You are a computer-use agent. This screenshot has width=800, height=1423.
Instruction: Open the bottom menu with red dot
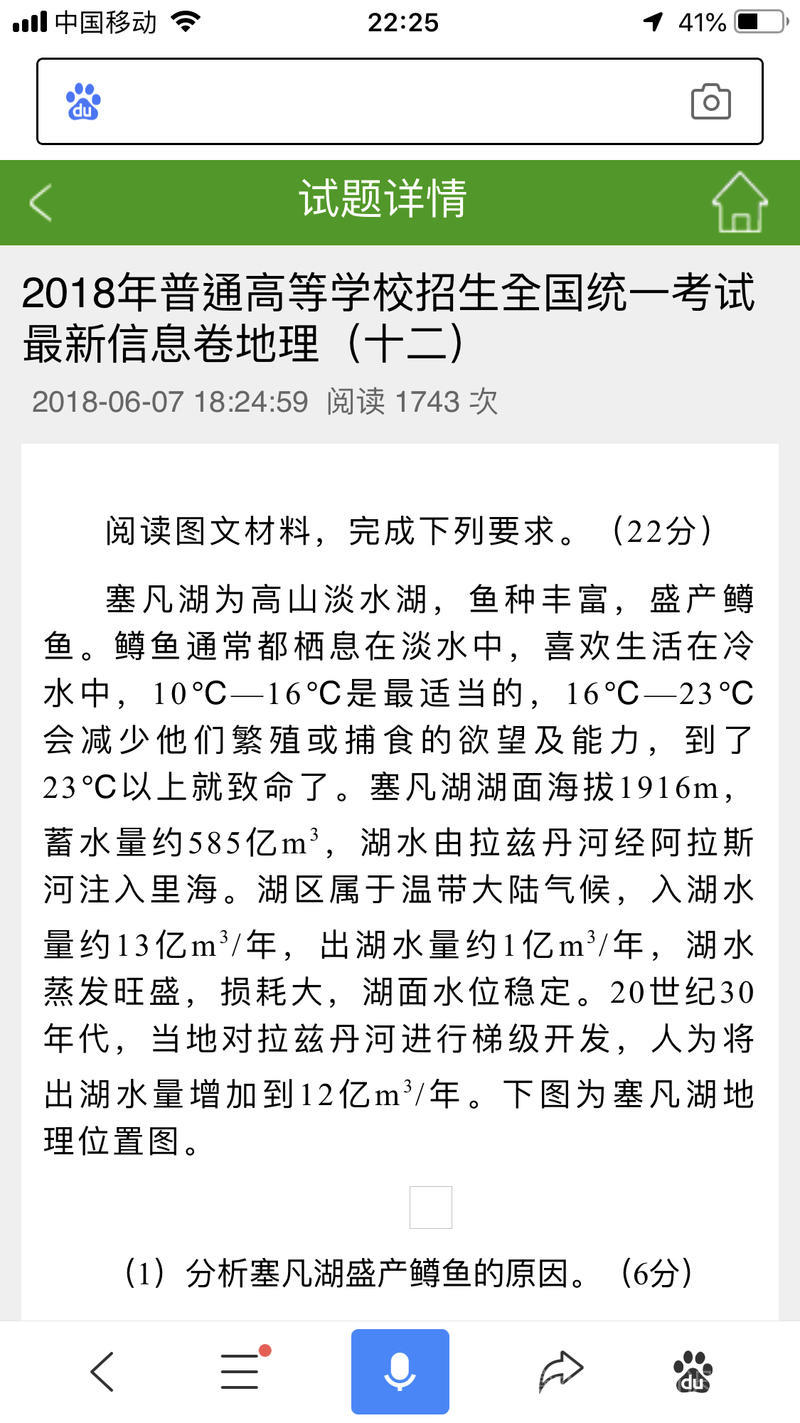click(x=241, y=1372)
